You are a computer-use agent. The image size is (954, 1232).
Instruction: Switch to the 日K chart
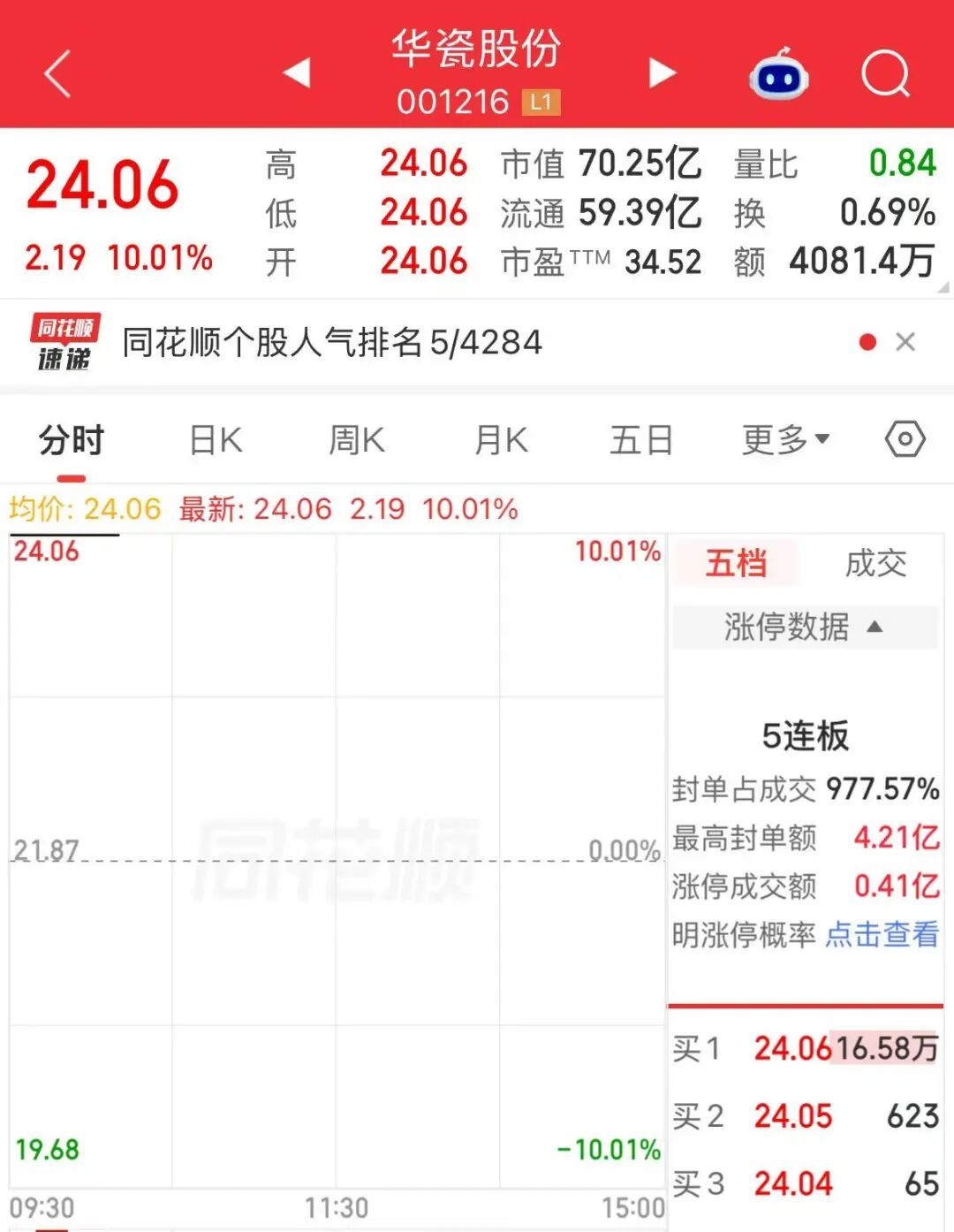pyautogui.click(x=216, y=439)
